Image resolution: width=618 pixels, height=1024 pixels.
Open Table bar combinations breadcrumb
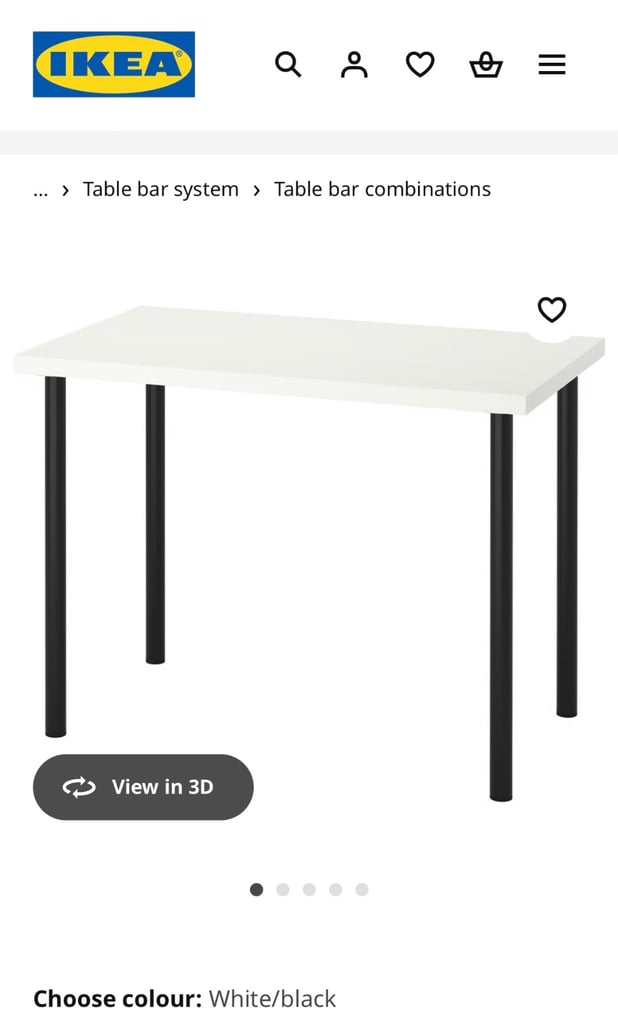[x=382, y=189]
